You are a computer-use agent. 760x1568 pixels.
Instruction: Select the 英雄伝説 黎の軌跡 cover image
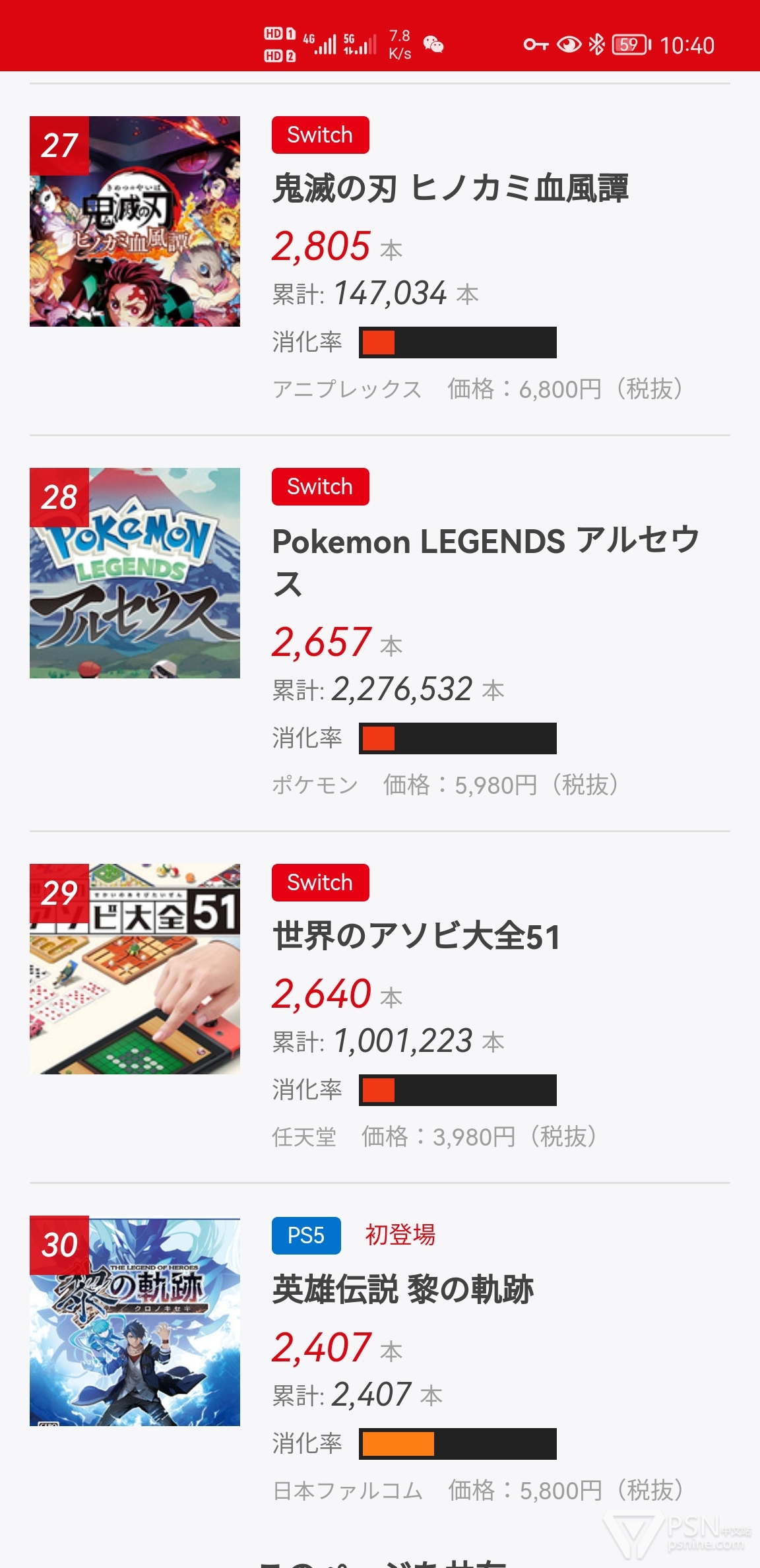(x=135, y=1321)
